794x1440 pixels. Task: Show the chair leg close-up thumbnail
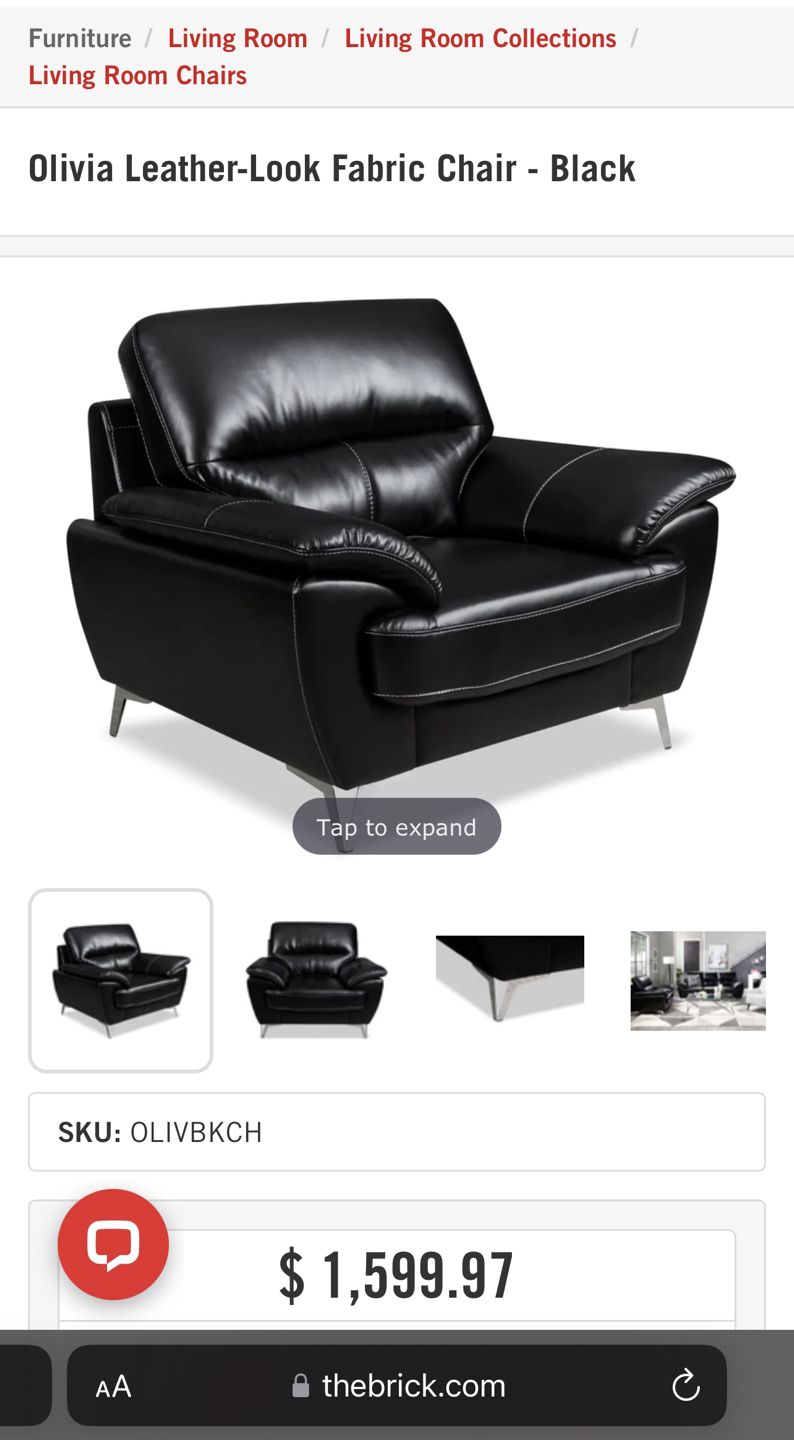[510, 980]
